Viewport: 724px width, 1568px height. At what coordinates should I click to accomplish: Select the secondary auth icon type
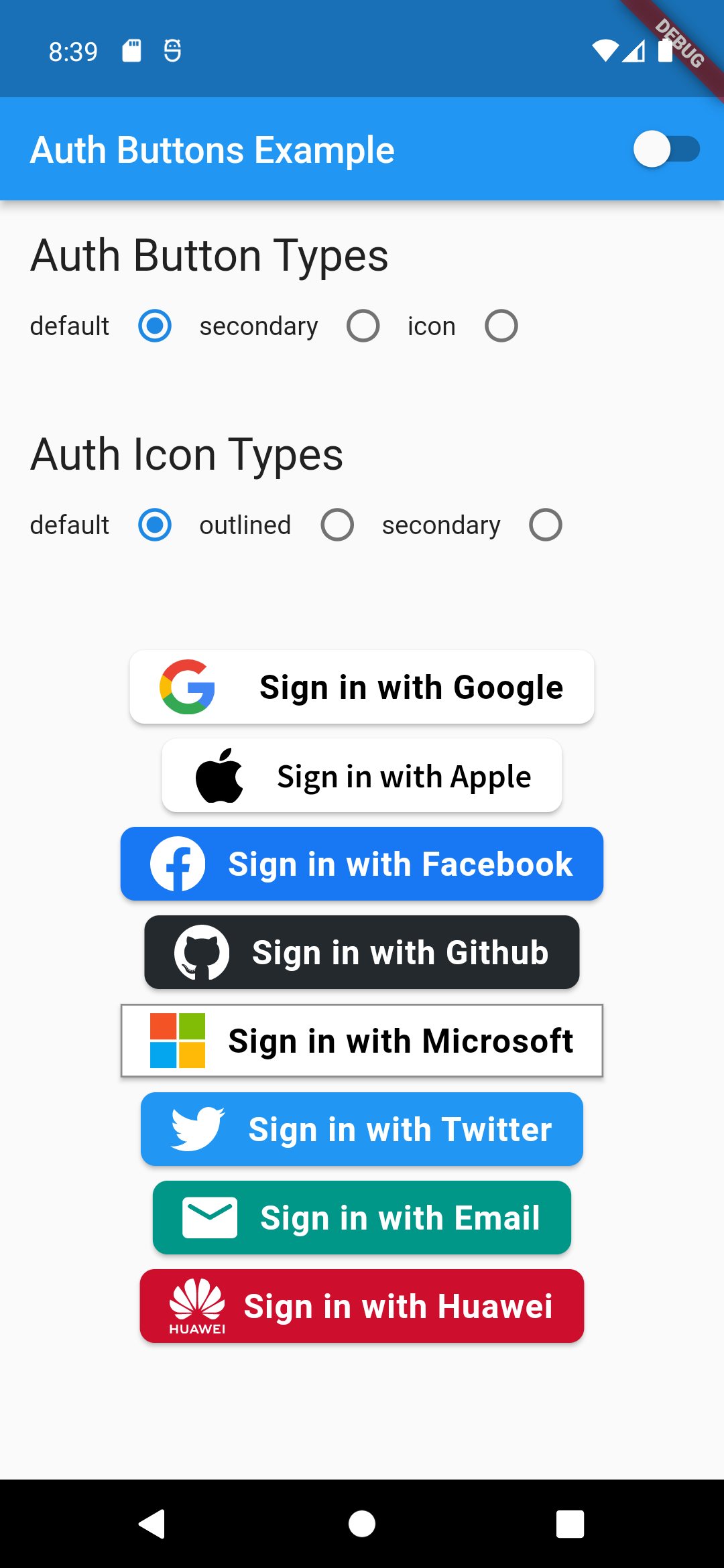546,525
